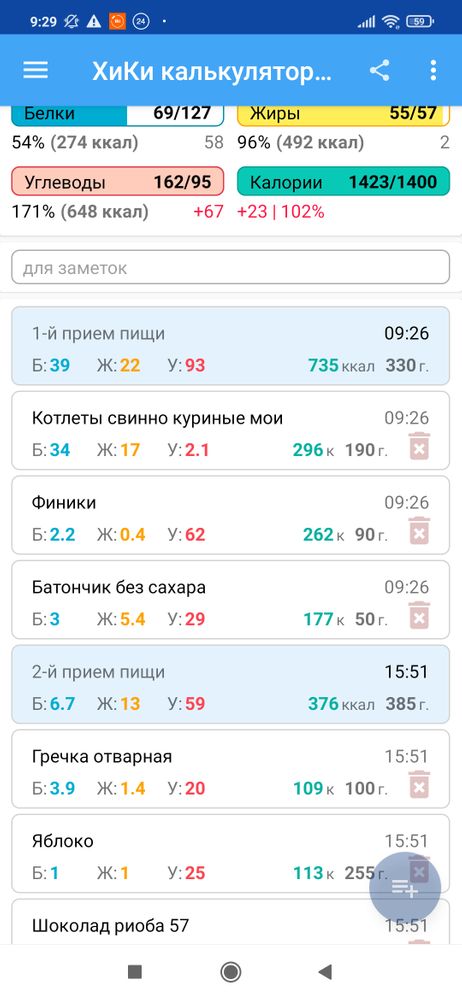This screenshot has width=462, height=1000.
Task: Go back using the system back button
Action: (x=325, y=972)
